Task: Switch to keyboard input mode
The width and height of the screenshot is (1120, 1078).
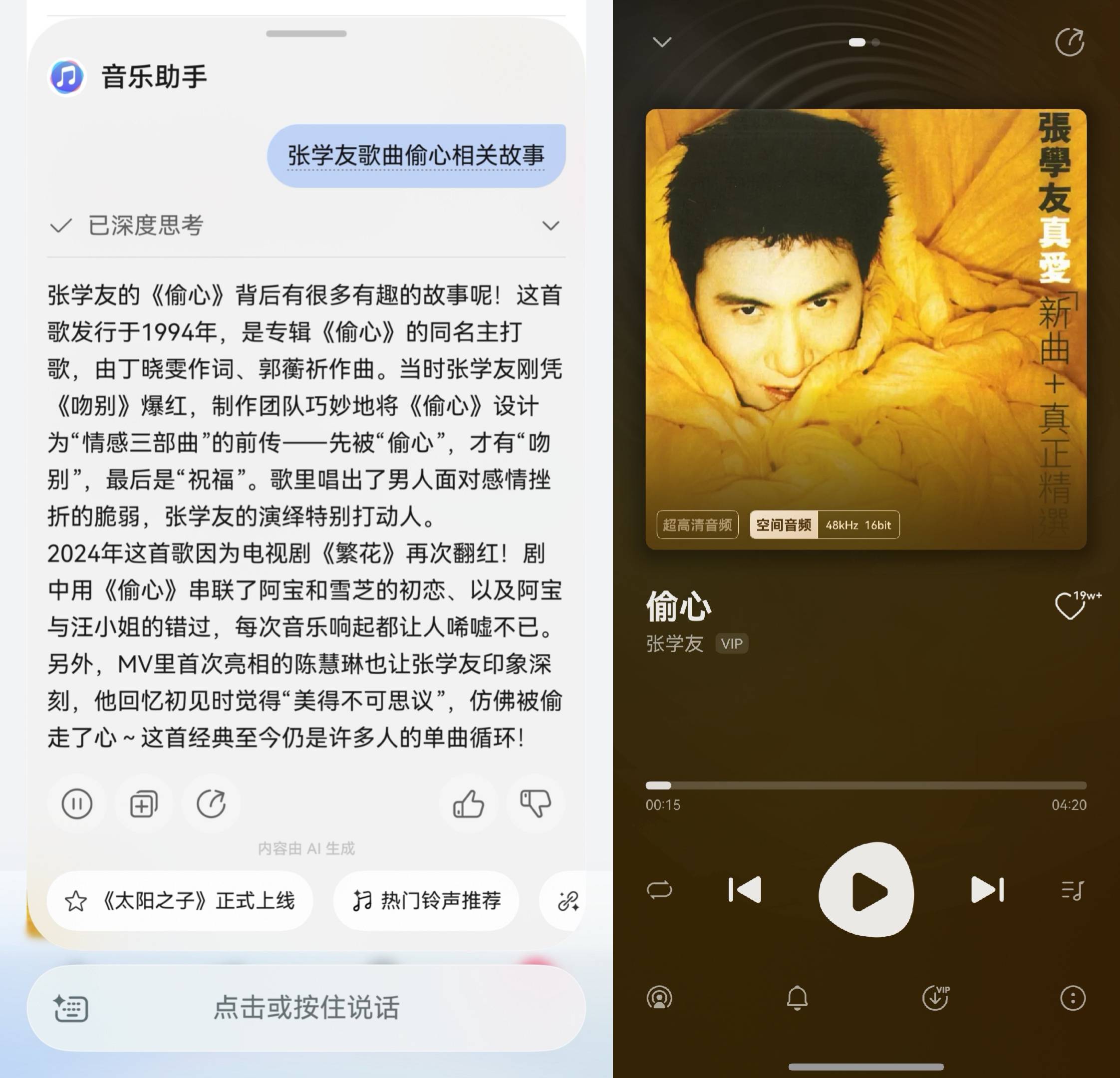Action: tap(71, 1008)
